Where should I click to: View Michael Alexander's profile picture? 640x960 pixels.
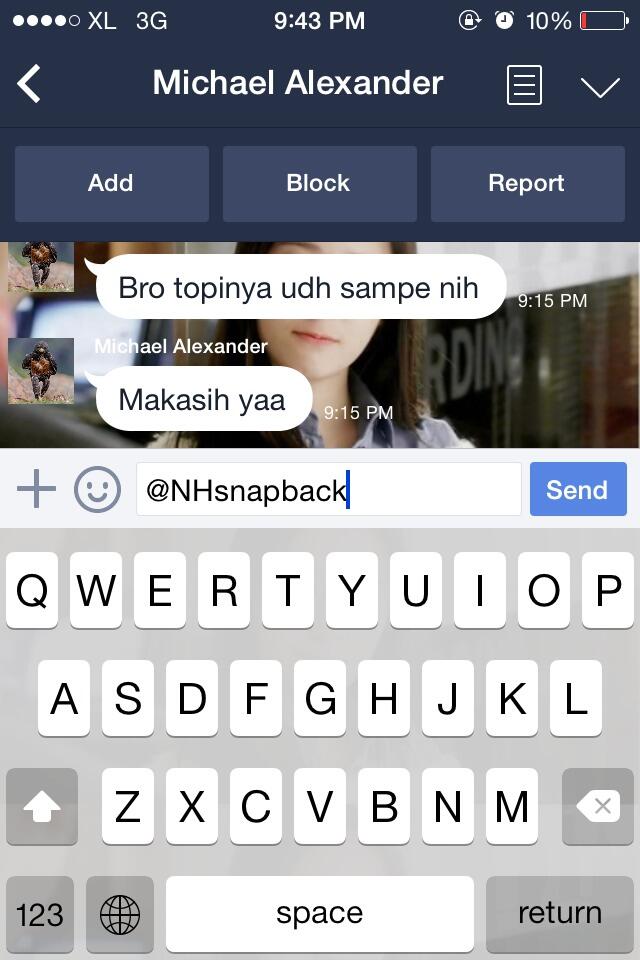pos(41,371)
